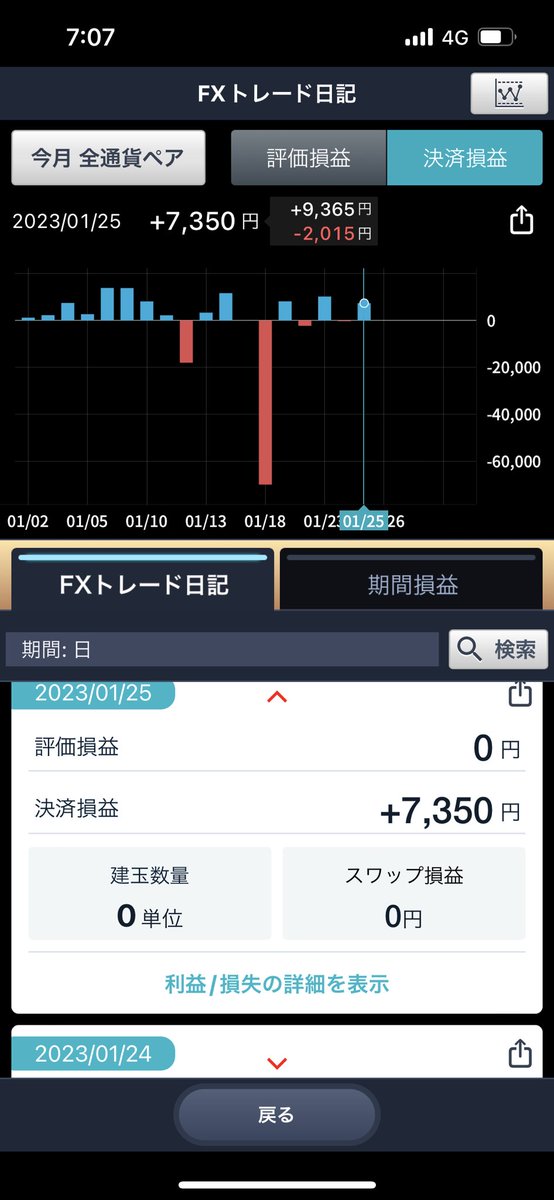554x1200 pixels.
Task: Expand the 2023/01/24 entry
Action: [277, 1063]
